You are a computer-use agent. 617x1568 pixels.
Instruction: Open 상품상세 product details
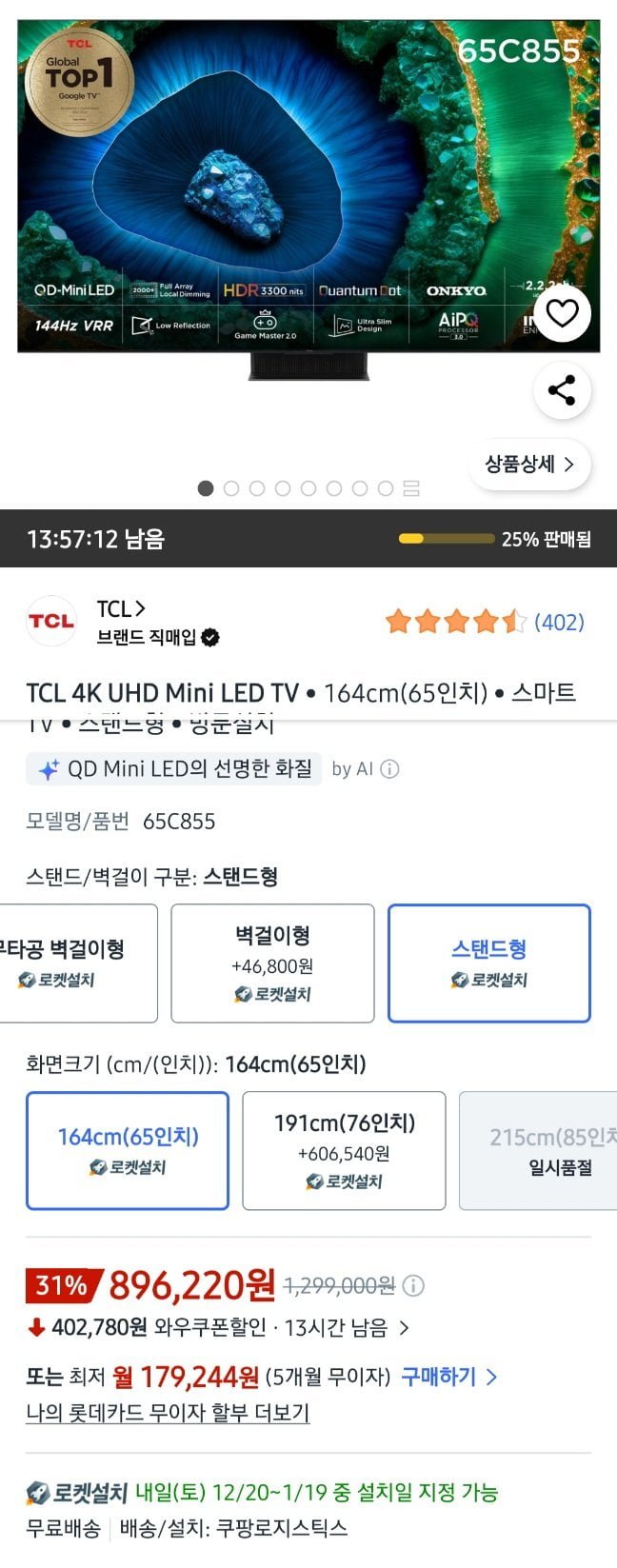pos(529,465)
